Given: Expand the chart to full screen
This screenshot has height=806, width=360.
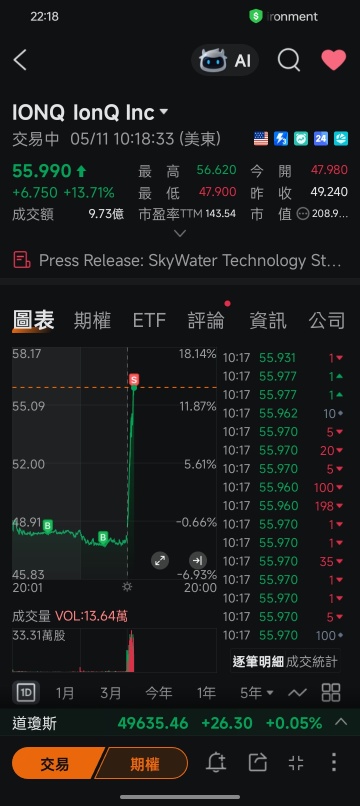Looking at the screenshot, I should (x=160, y=560).
